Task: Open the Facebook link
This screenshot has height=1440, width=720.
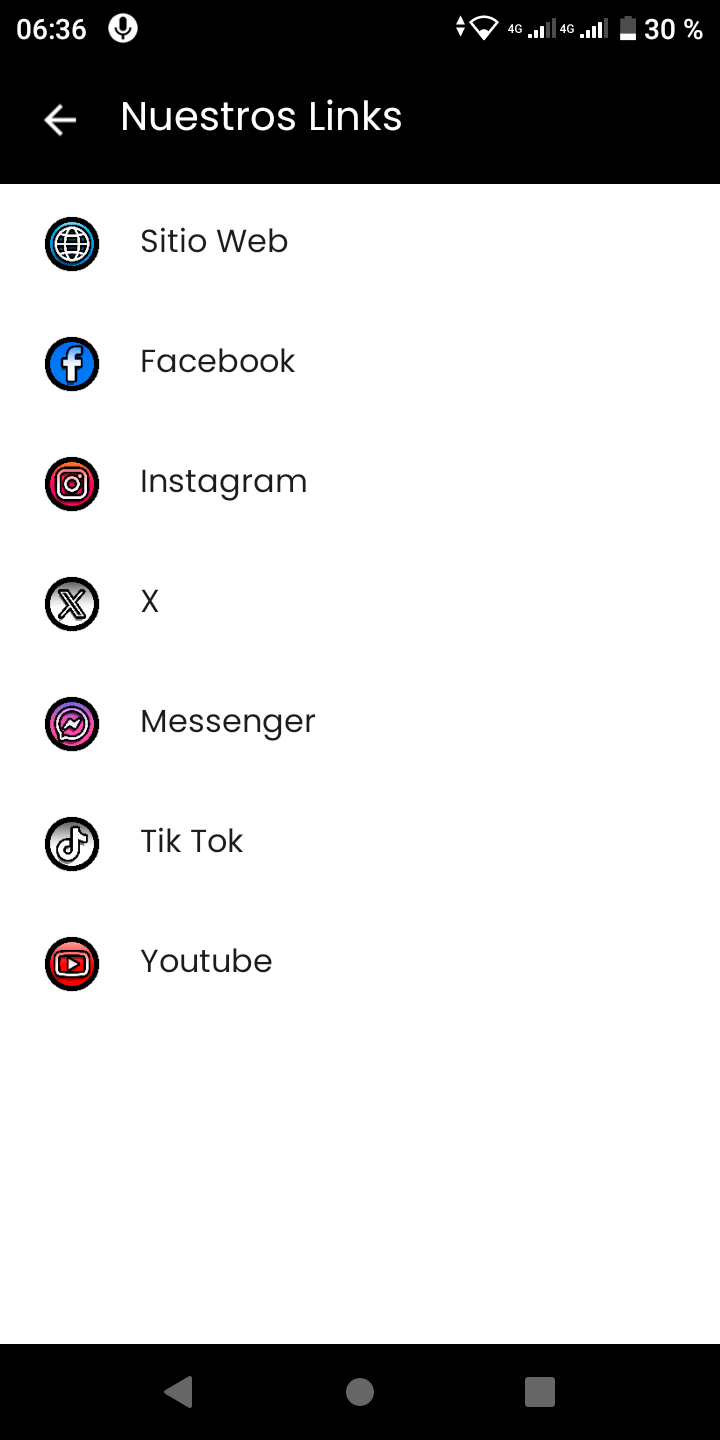Action: [x=360, y=364]
